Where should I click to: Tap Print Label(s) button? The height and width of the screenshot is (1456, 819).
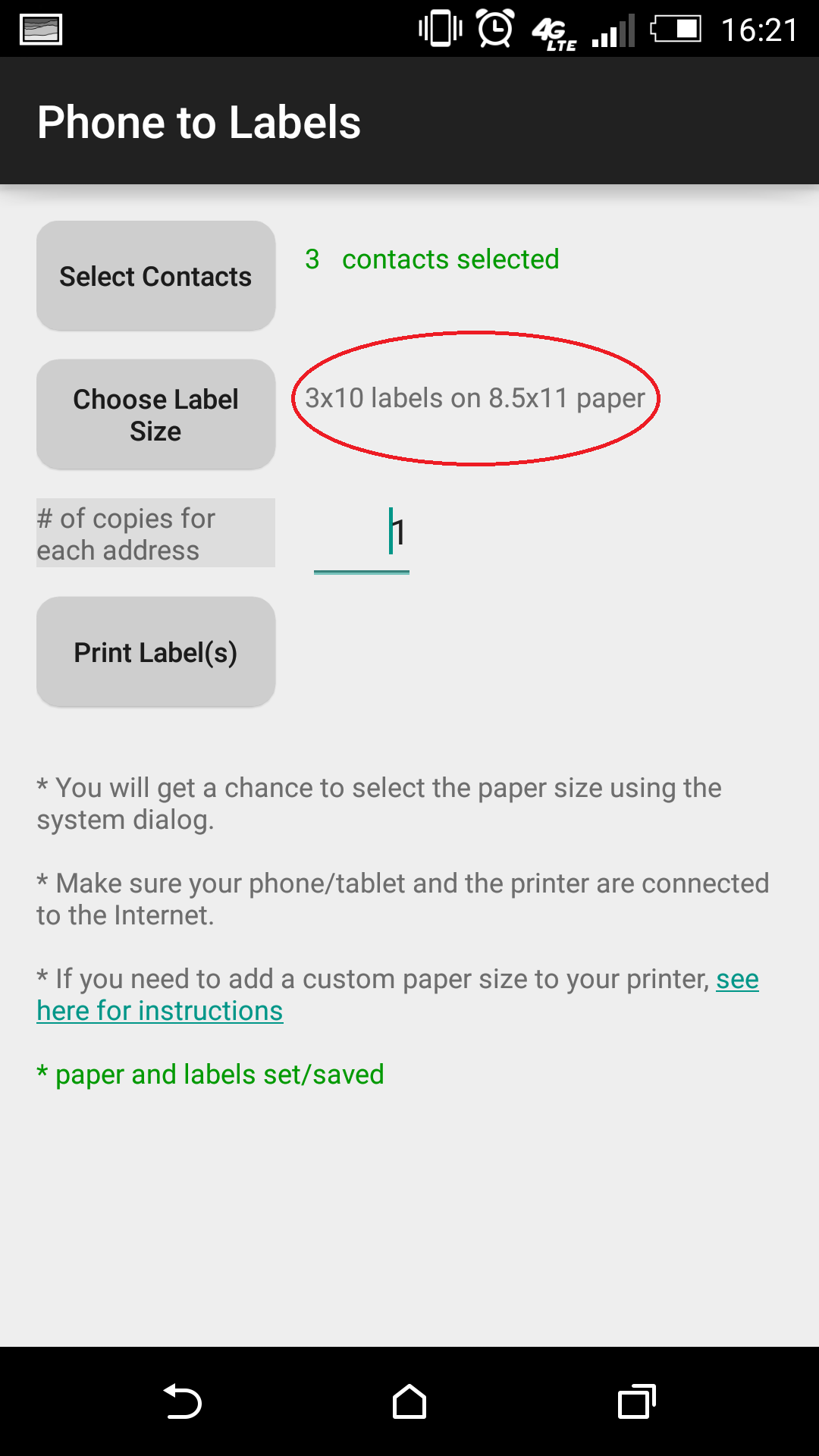[155, 652]
